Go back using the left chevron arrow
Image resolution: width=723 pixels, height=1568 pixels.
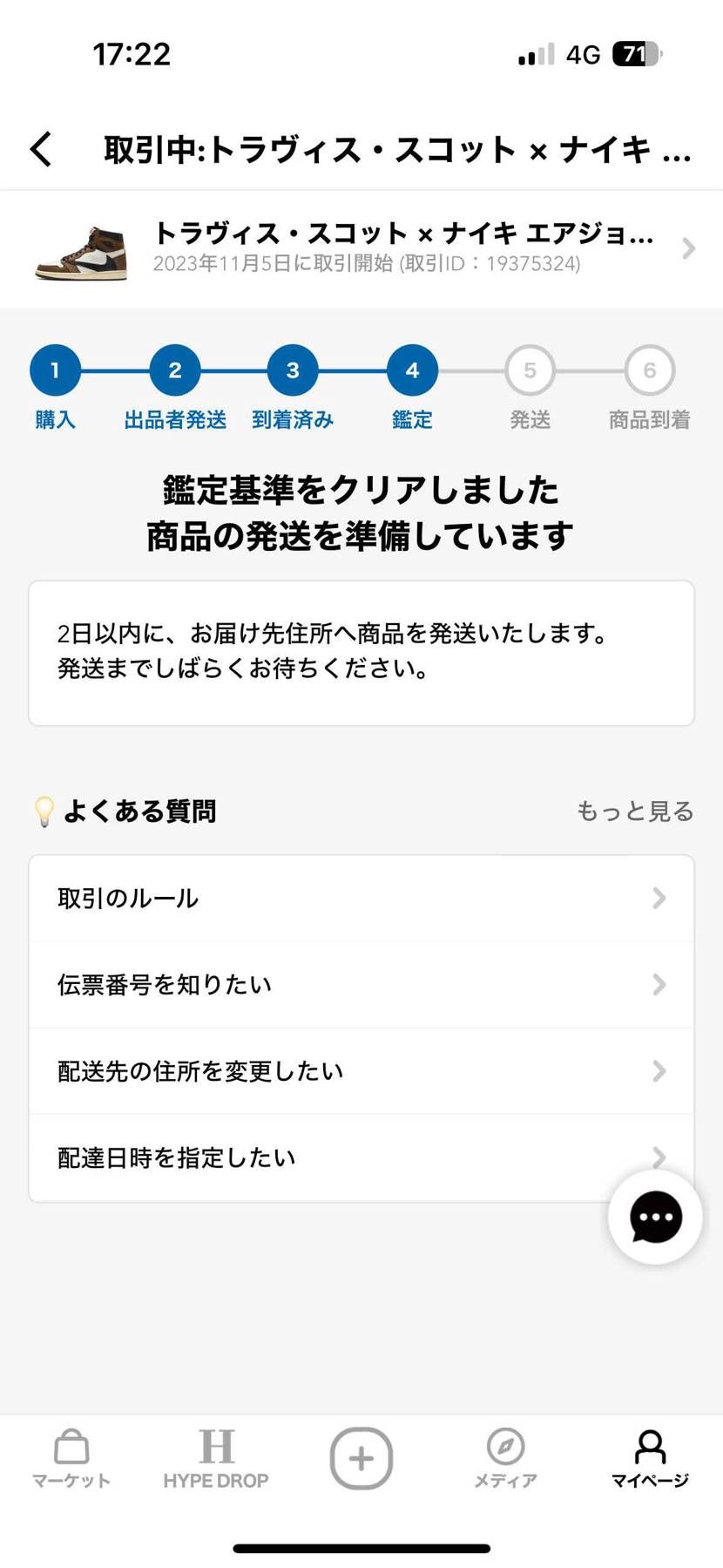[x=41, y=148]
